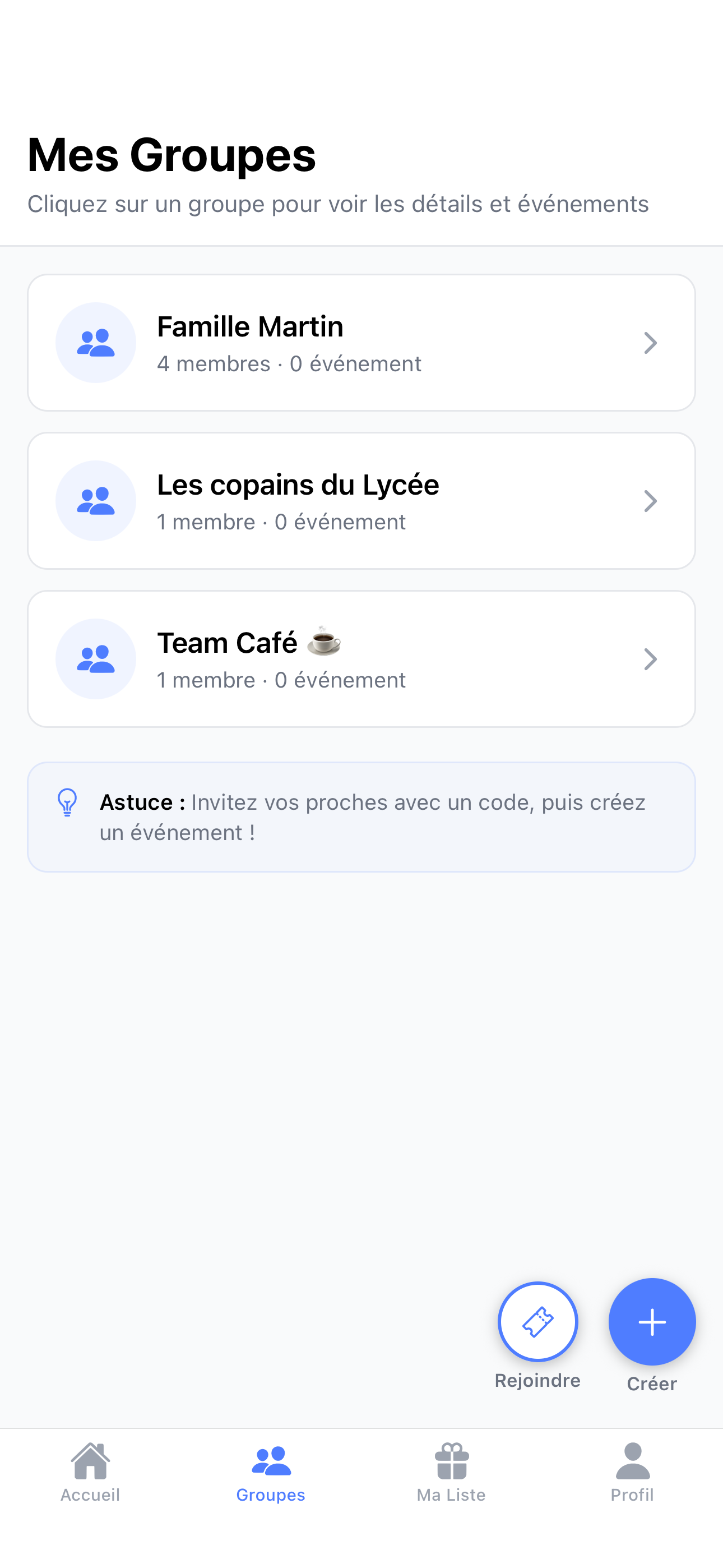Tap the Les copains du Lycée group icon
Image resolution: width=723 pixels, height=1568 pixels.
[x=95, y=500]
